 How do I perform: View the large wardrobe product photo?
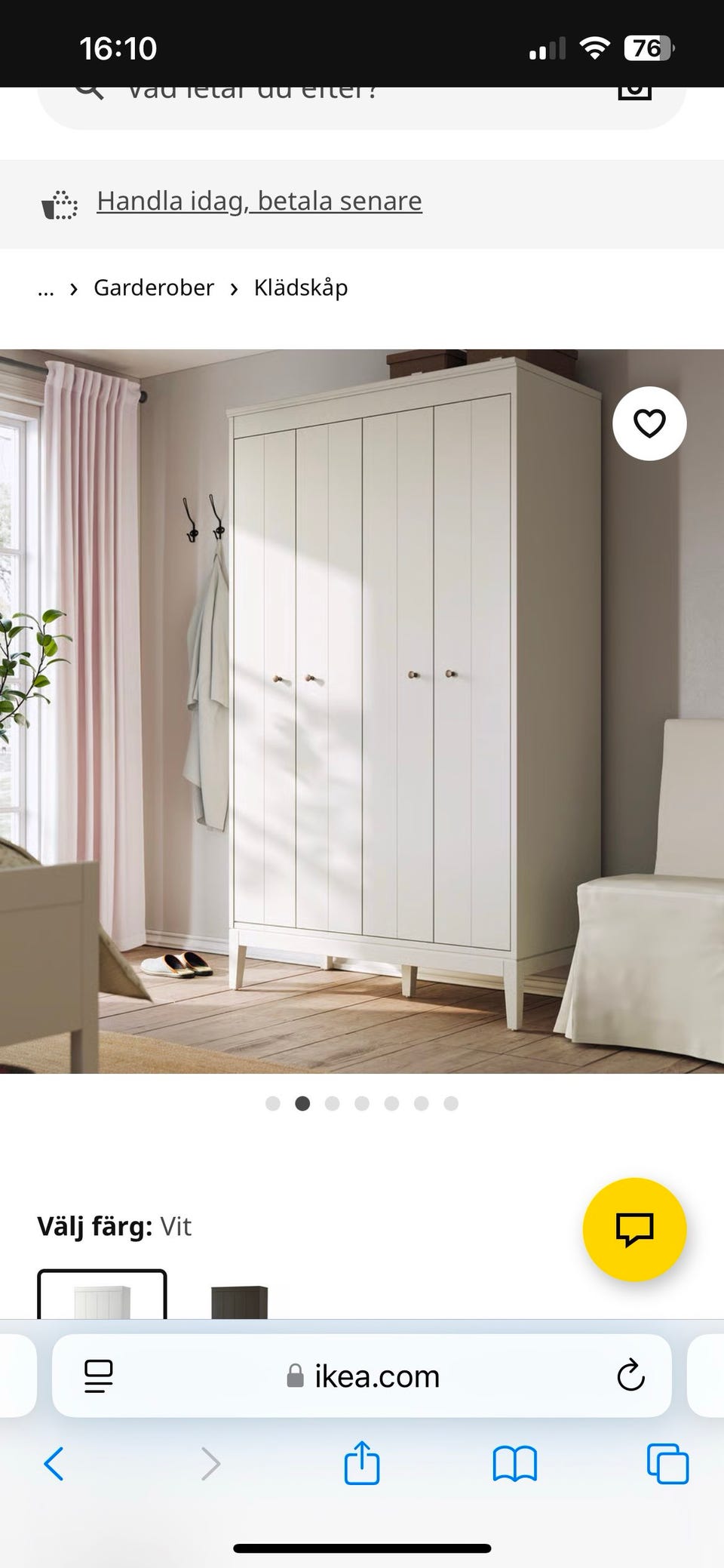[362, 717]
